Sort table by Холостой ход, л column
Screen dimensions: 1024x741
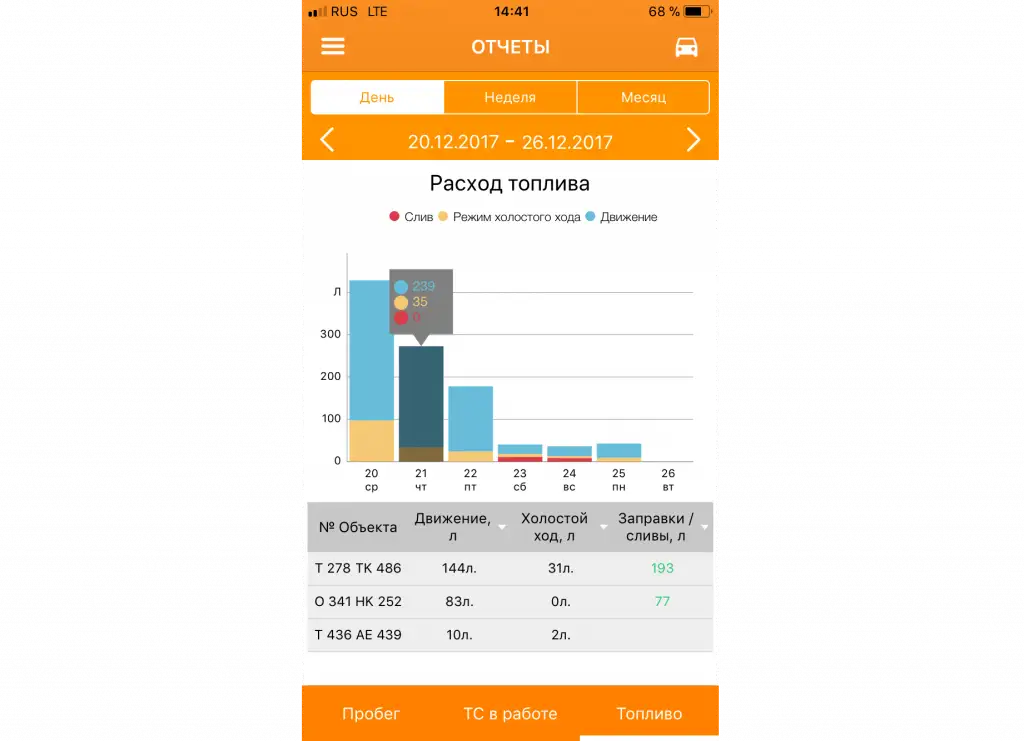(560, 527)
